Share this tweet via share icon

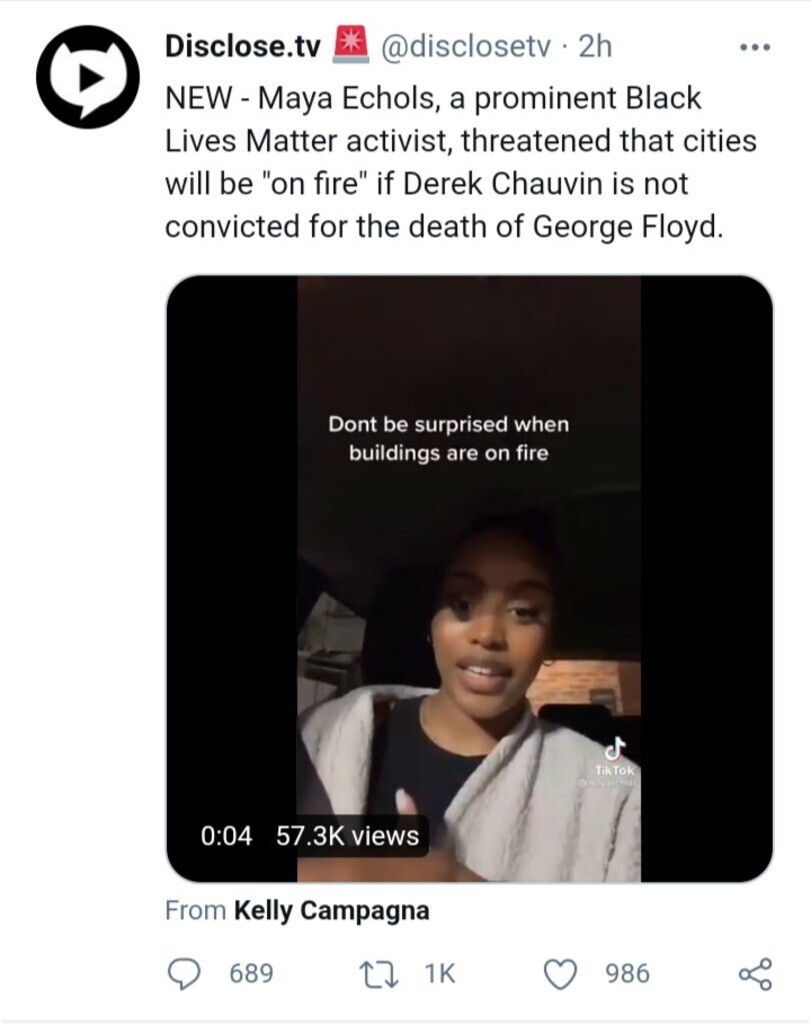coord(754,973)
